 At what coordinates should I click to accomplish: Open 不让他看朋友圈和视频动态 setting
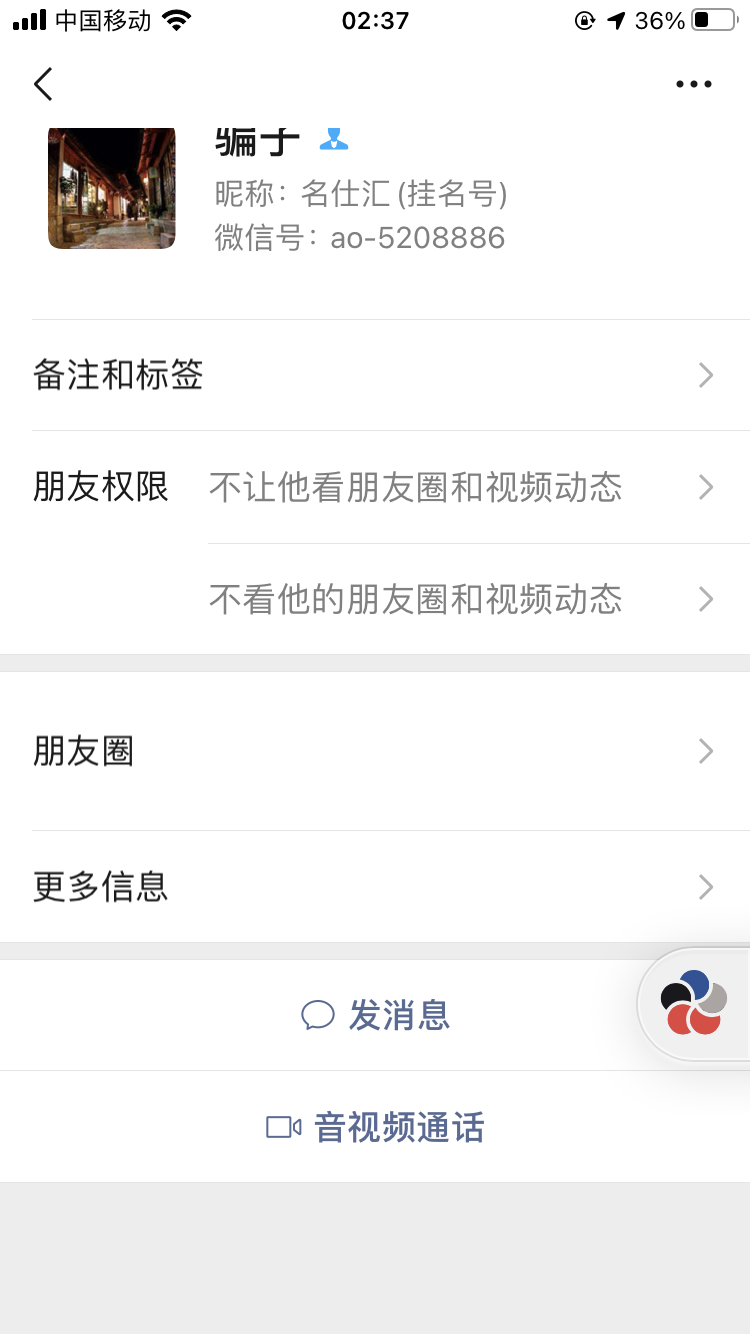click(x=479, y=487)
